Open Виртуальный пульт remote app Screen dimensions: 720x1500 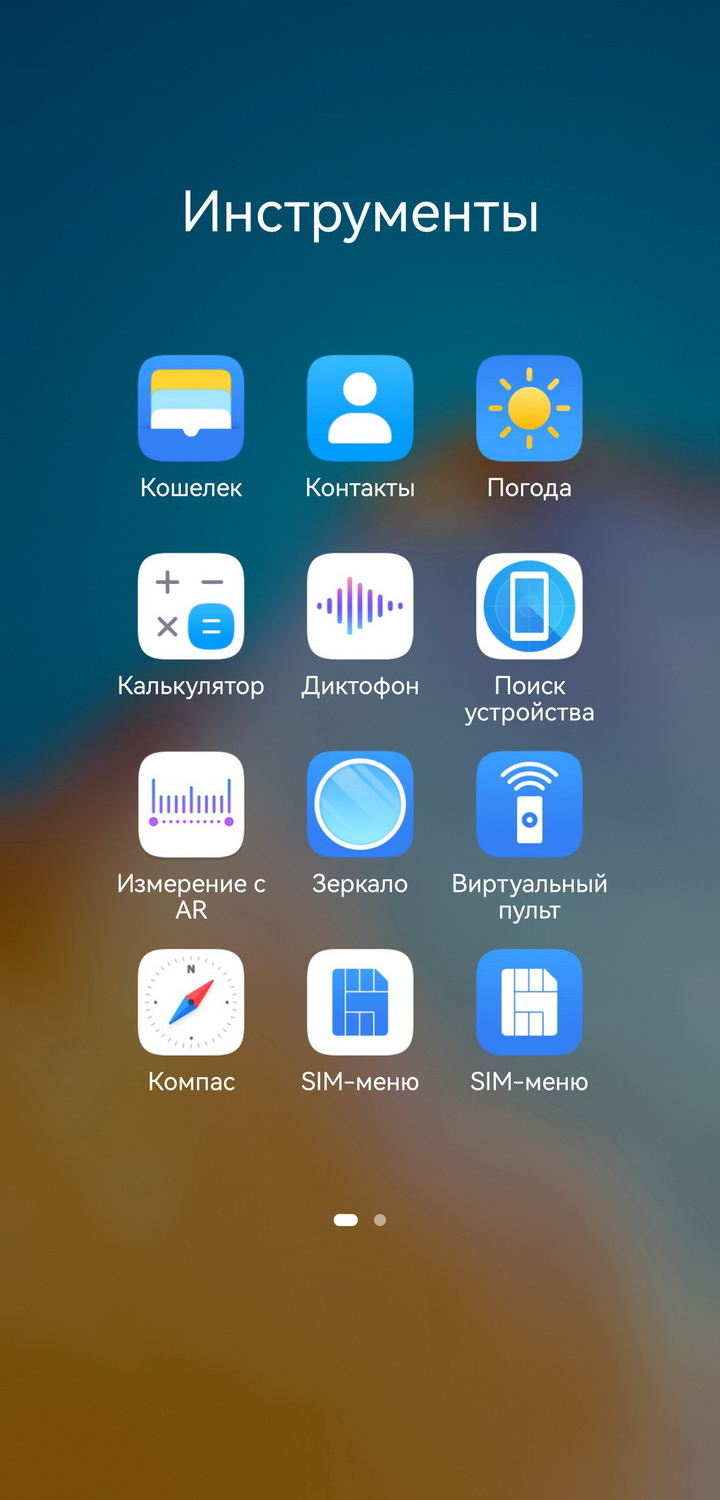pyautogui.click(x=529, y=804)
